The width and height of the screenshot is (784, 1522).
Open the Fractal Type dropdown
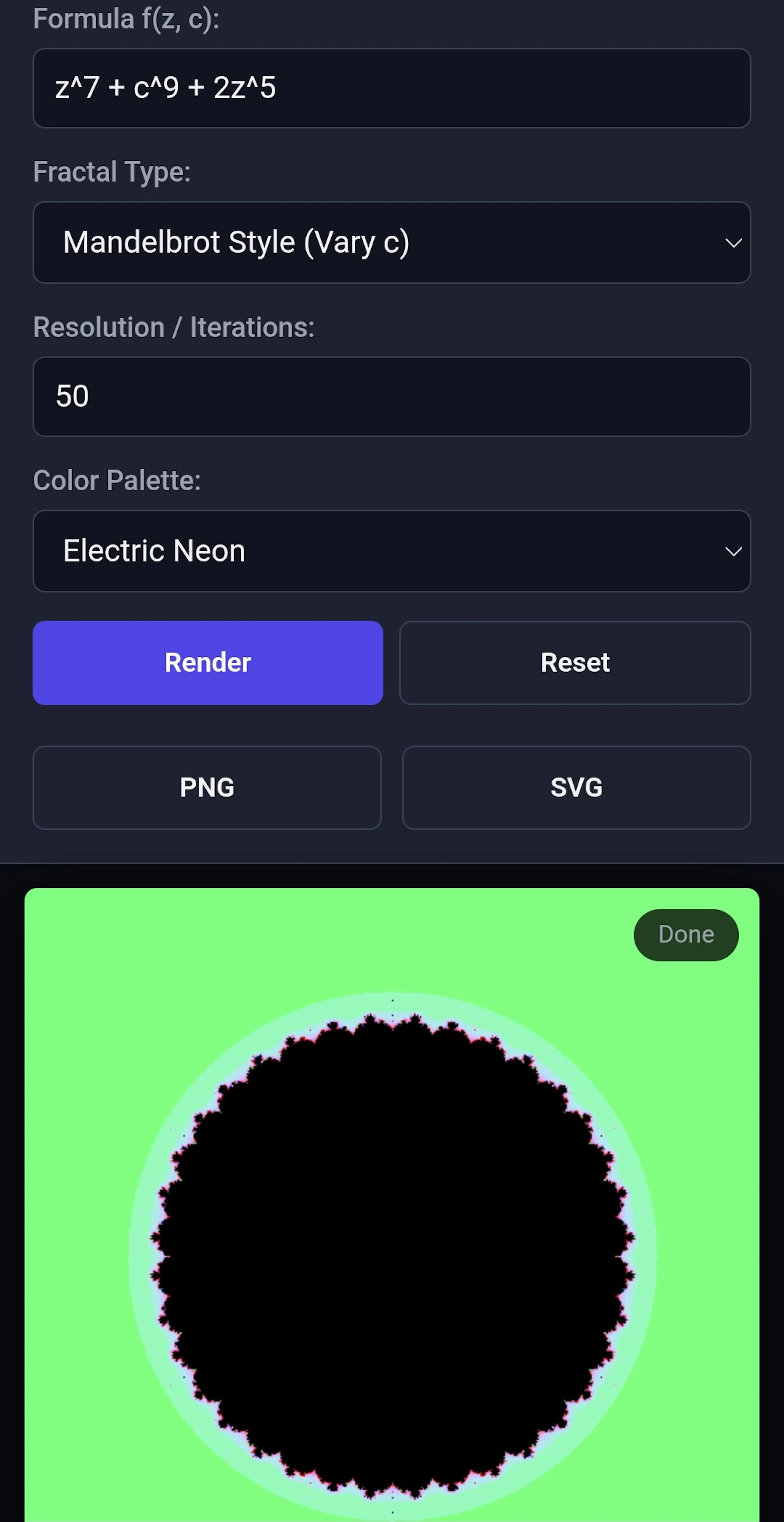[x=392, y=242]
